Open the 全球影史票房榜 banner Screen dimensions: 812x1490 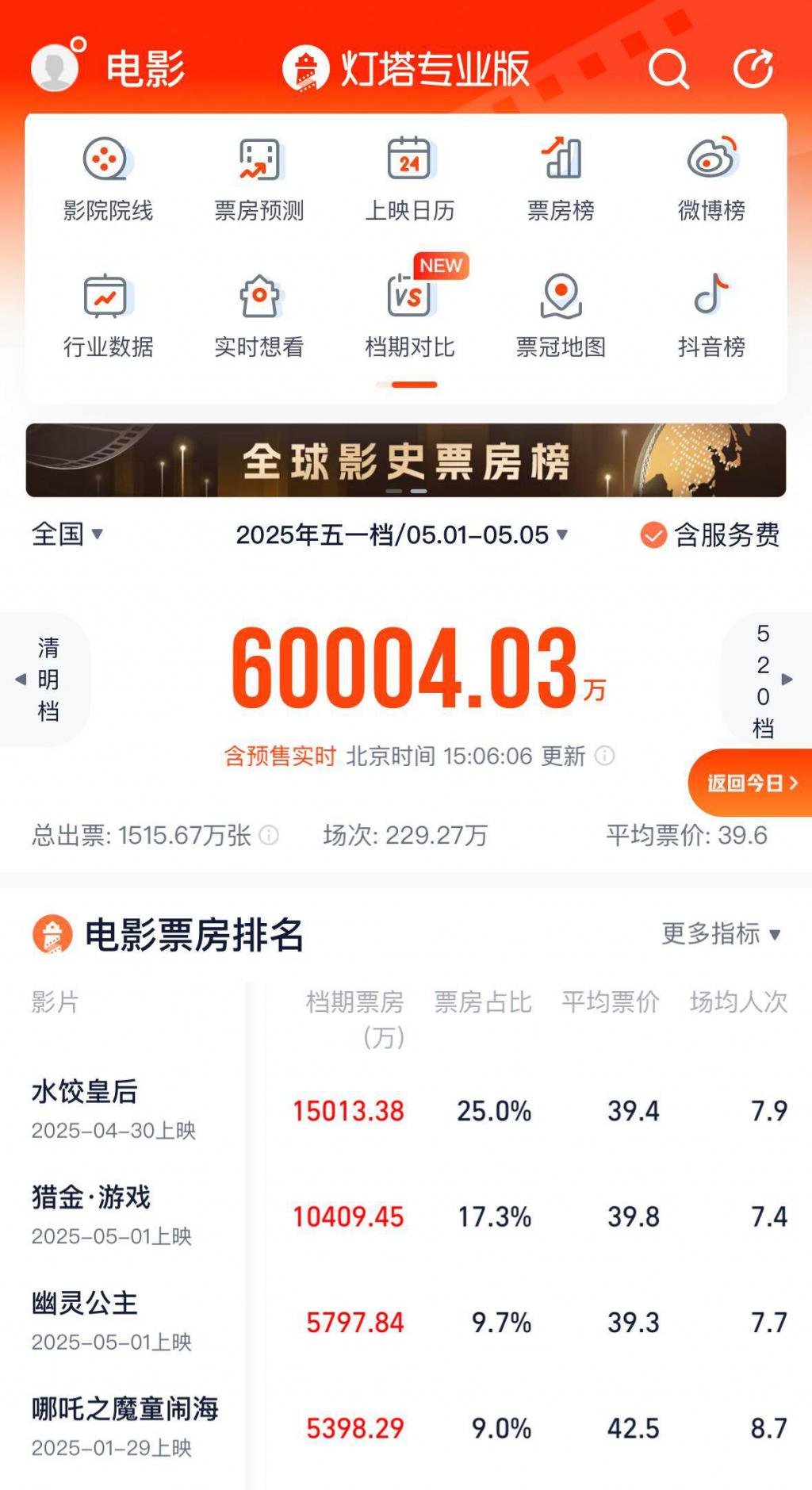(x=405, y=461)
